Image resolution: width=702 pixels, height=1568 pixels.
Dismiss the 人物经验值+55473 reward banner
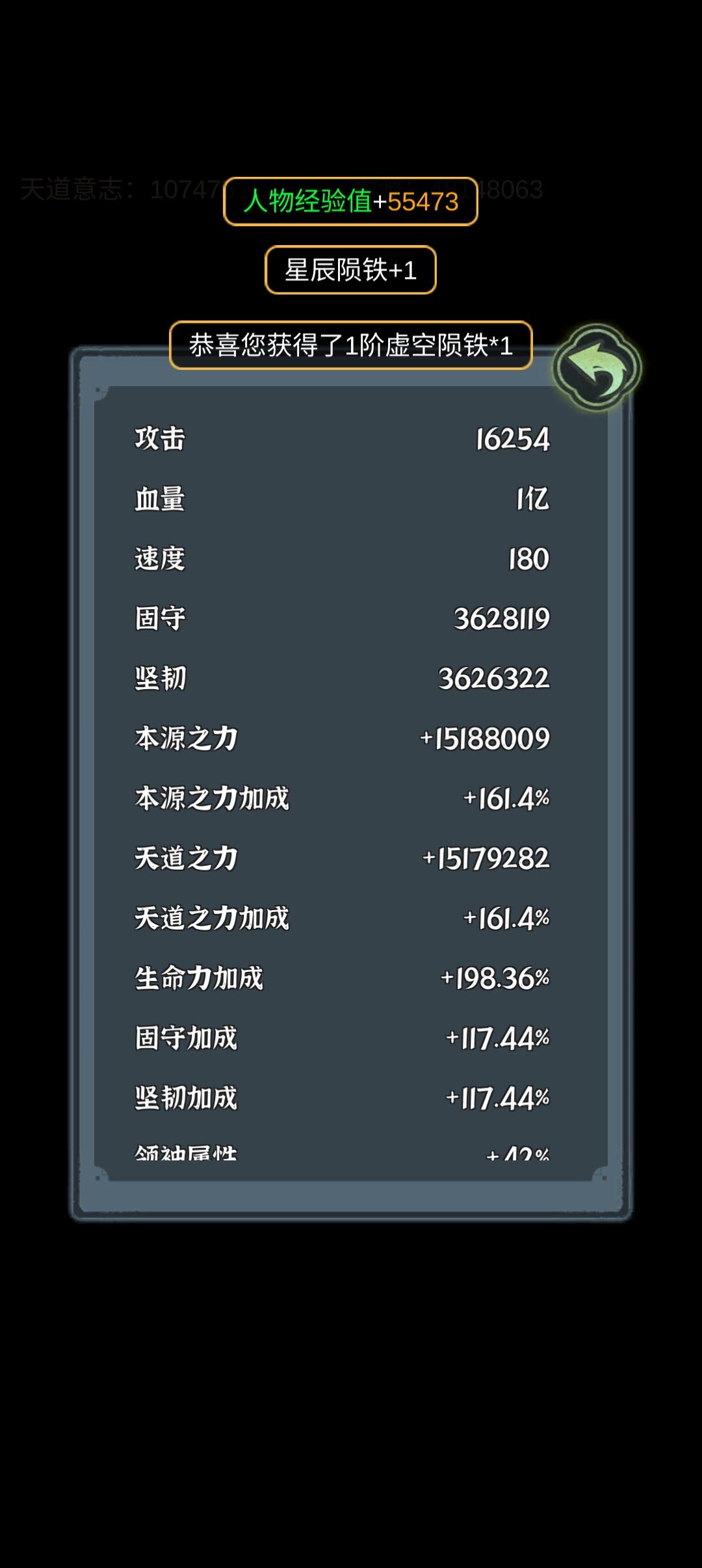coord(350,202)
